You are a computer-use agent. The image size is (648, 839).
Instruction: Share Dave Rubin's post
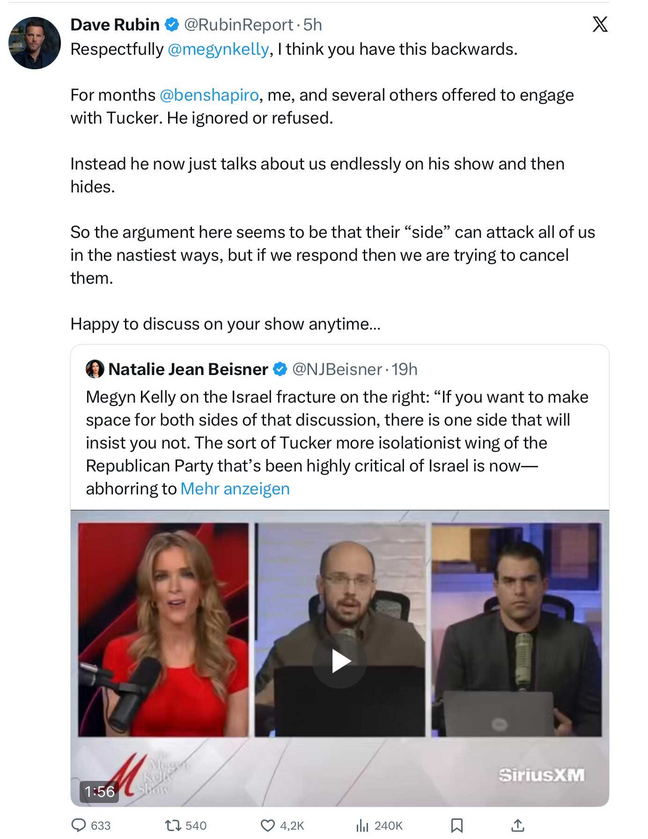pos(517,825)
